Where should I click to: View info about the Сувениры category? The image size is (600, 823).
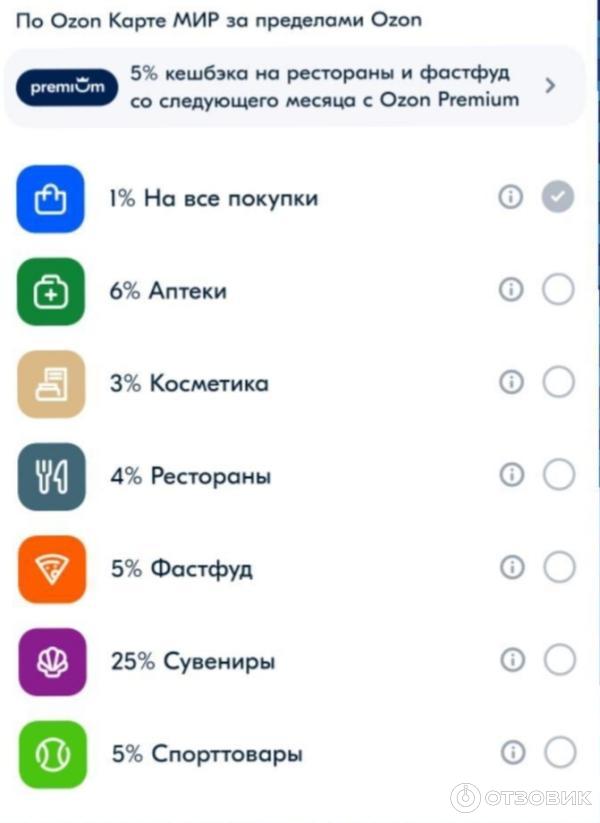(x=511, y=660)
